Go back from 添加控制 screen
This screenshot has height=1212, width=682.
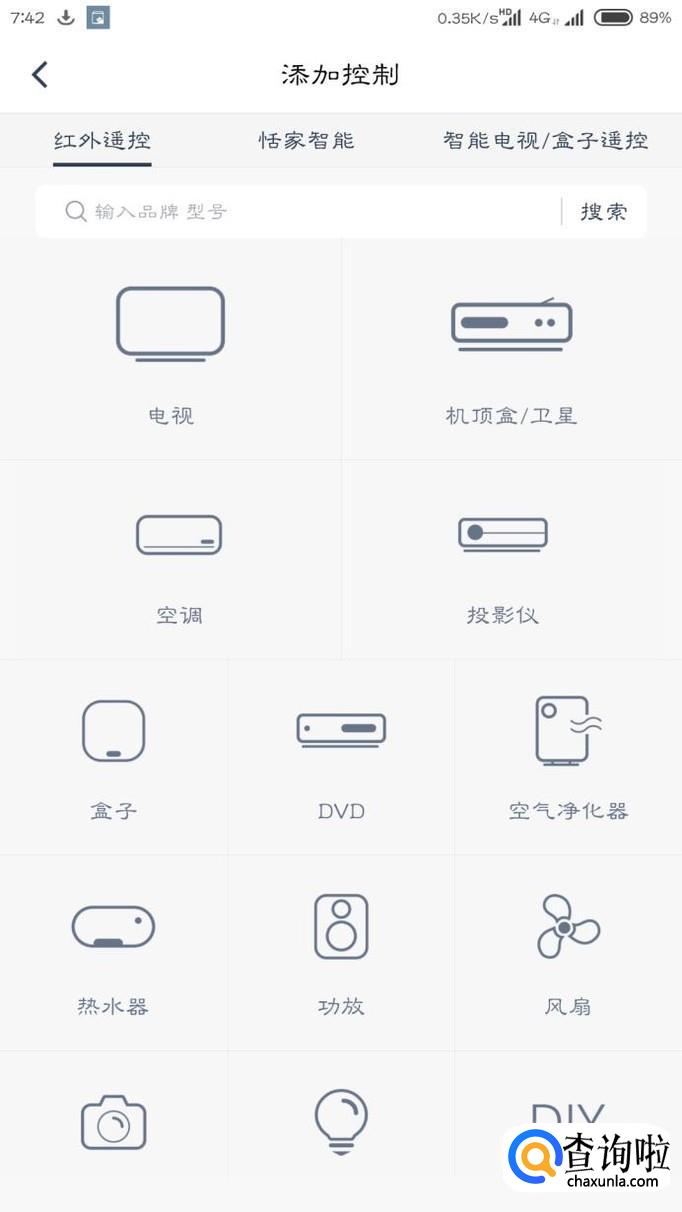coord(40,75)
